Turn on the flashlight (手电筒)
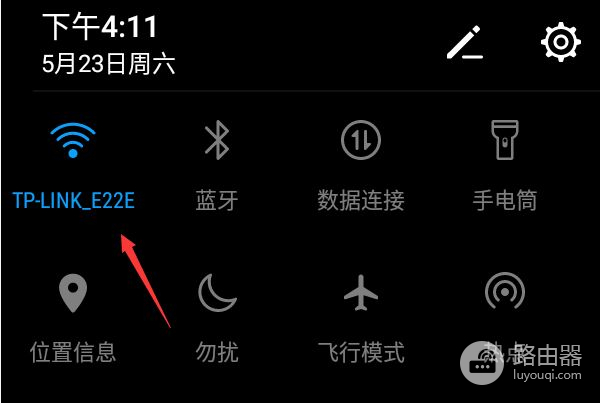The image size is (600, 403). click(x=505, y=141)
